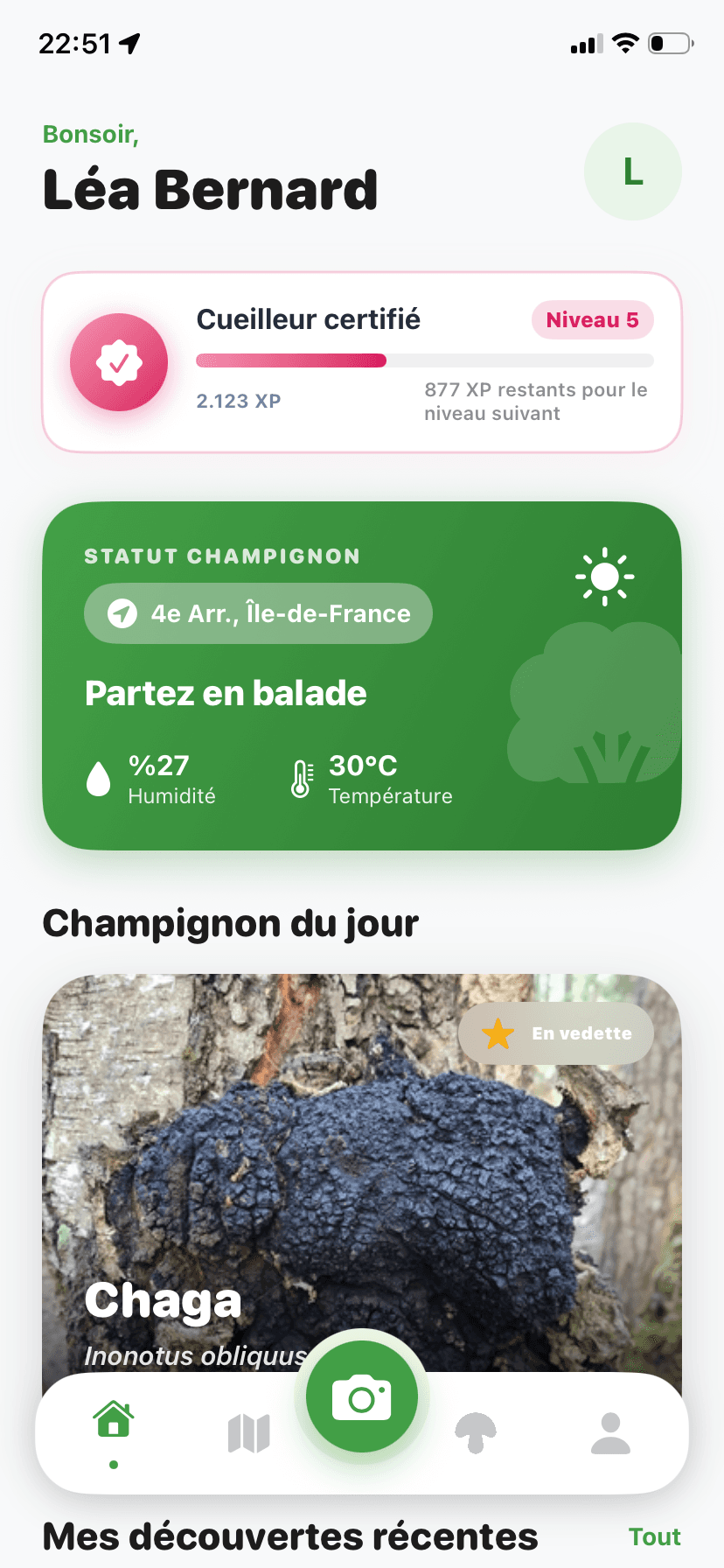Open the Cueilleur certifié level card
This screenshot has width=724, height=1568.
[362, 362]
